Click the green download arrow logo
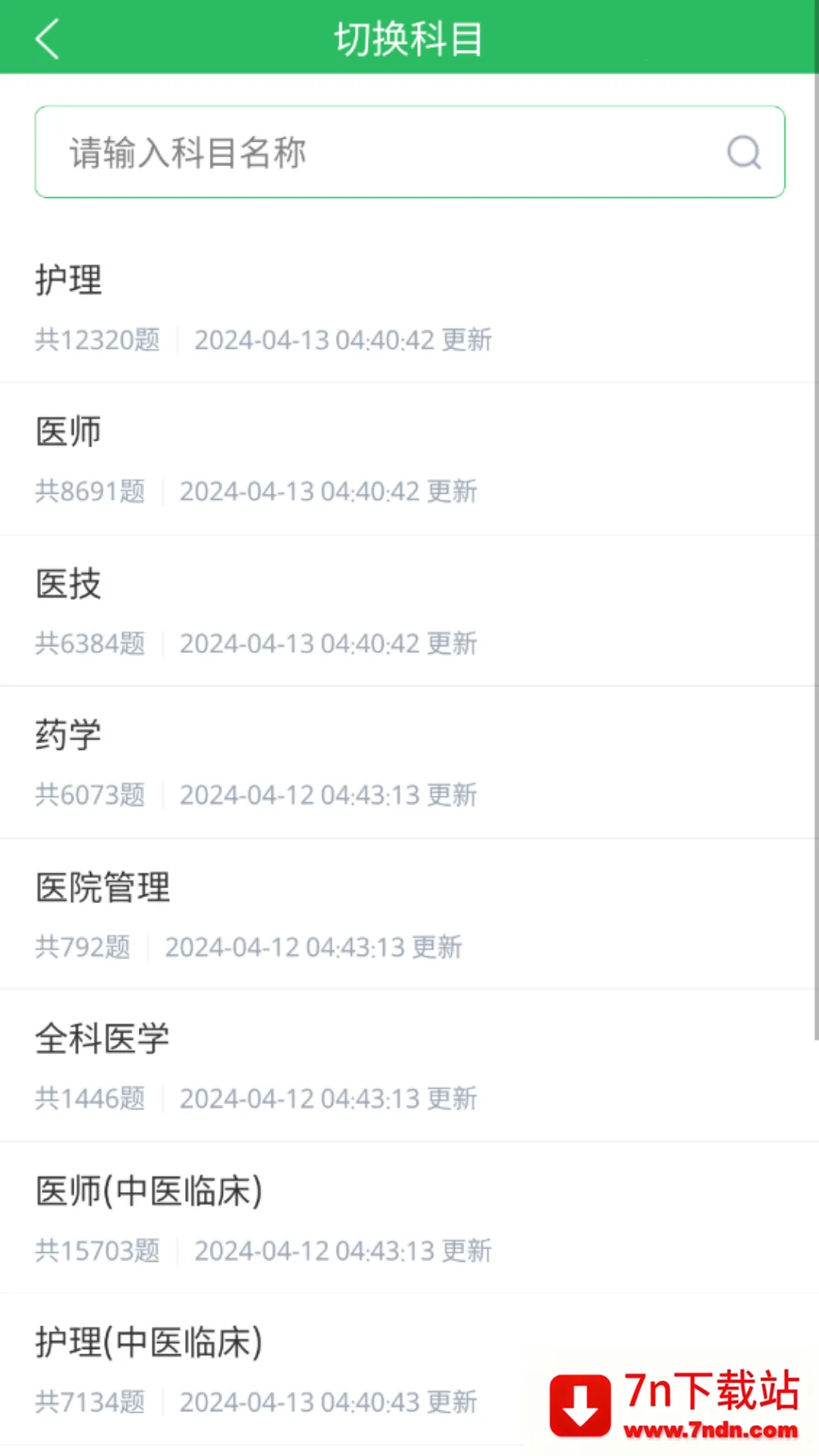The width and height of the screenshot is (819, 1456). click(580, 1404)
